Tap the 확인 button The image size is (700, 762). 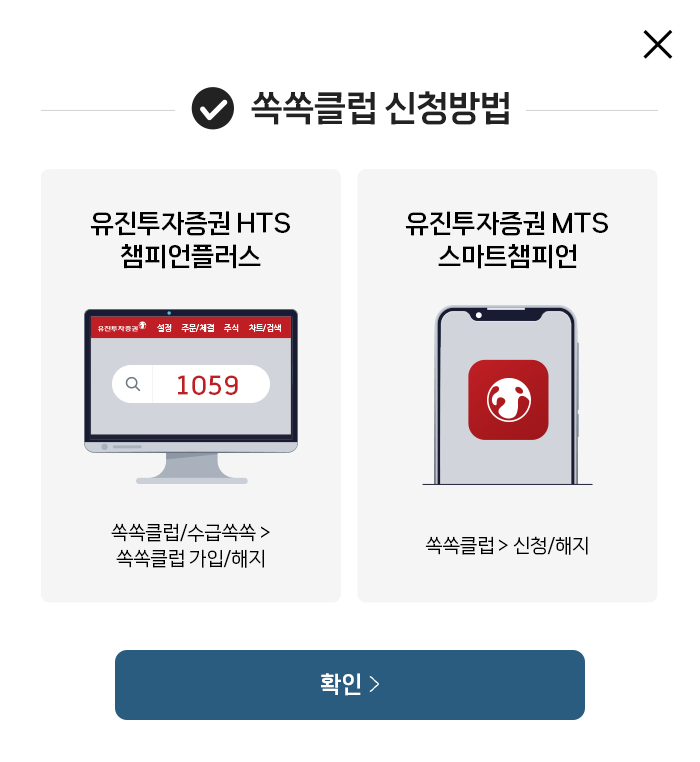350,684
